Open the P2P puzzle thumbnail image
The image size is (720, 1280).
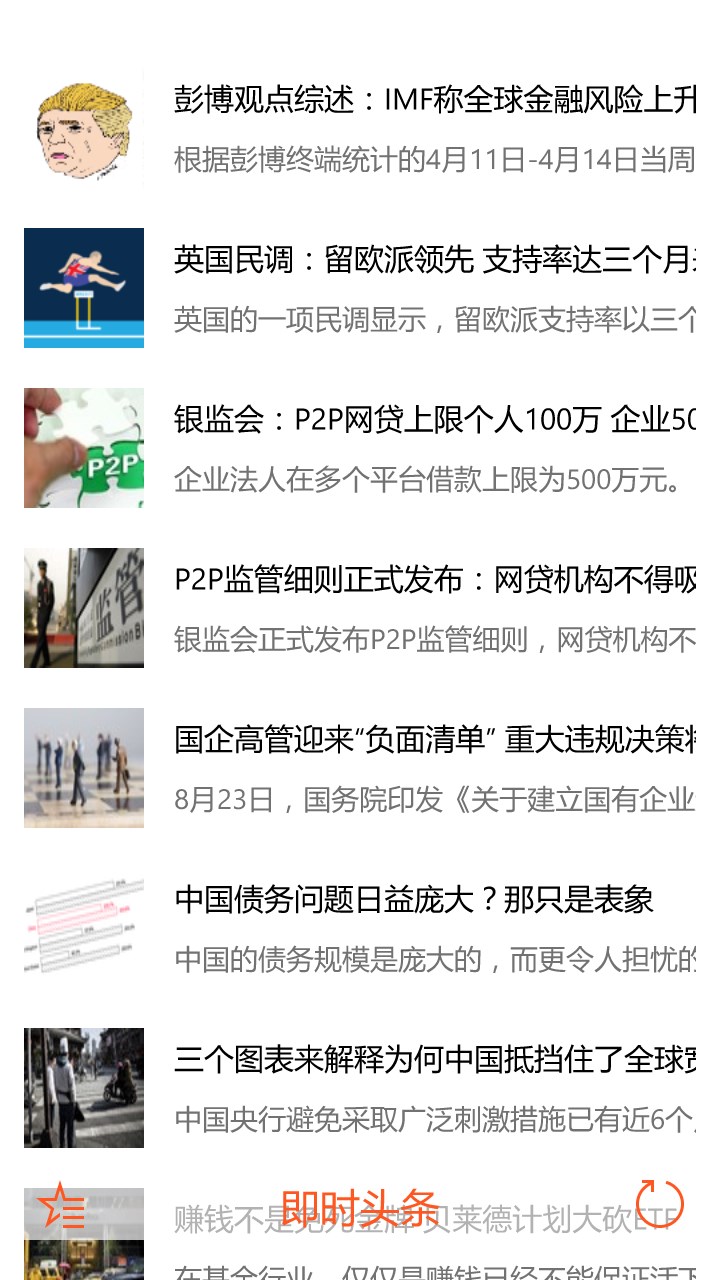[84, 447]
